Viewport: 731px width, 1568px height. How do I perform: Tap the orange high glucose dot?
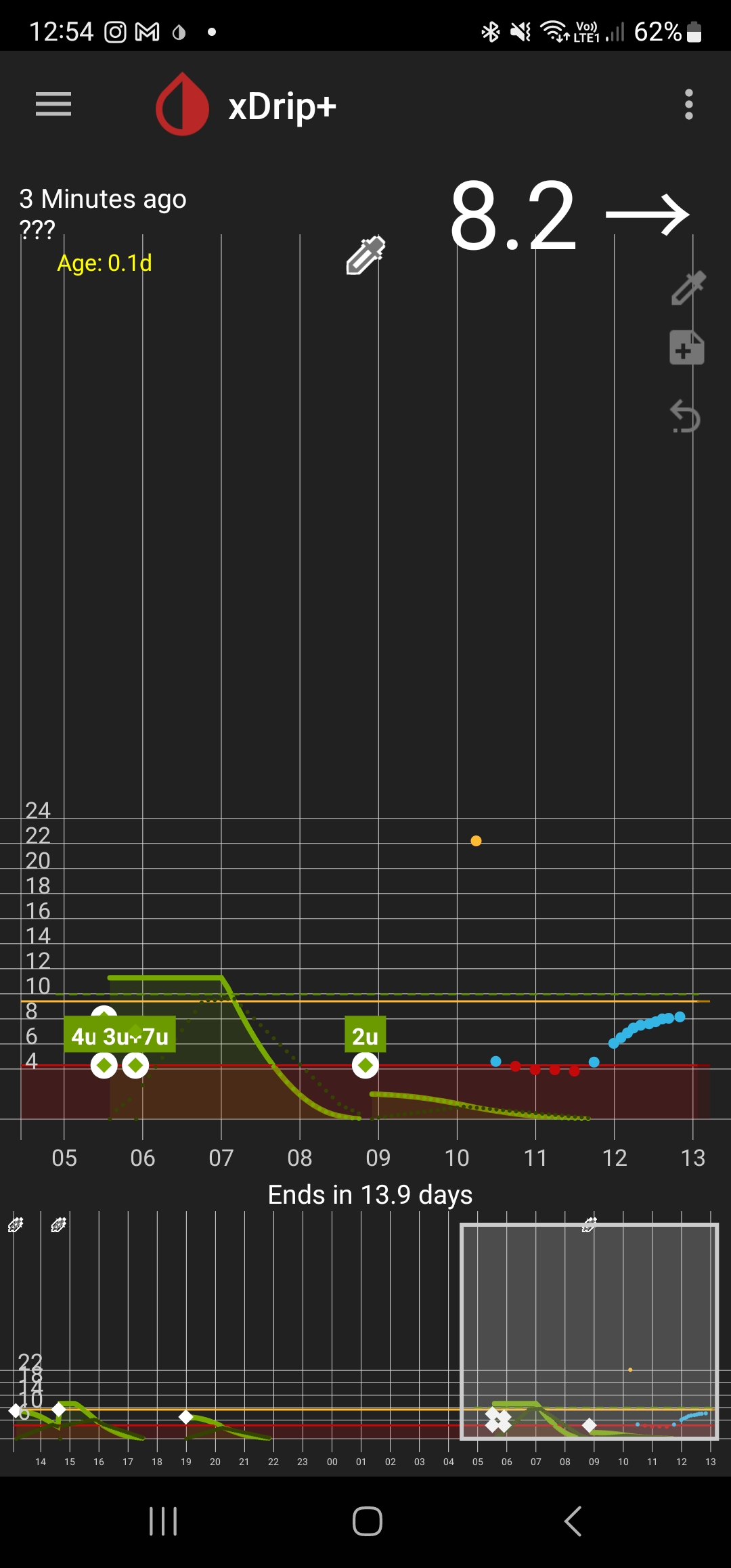pos(476,840)
